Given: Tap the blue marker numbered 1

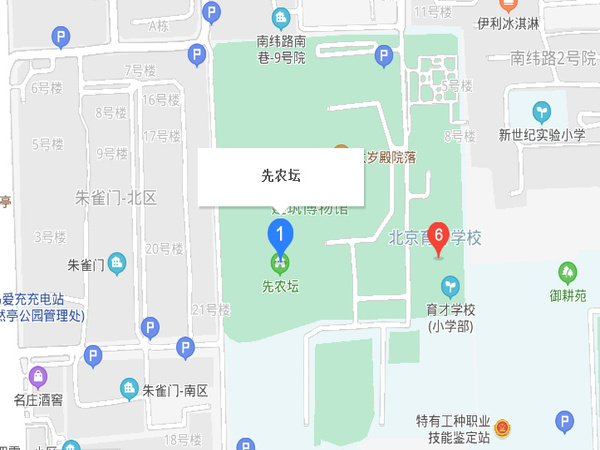Looking at the screenshot, I should 281,236.
